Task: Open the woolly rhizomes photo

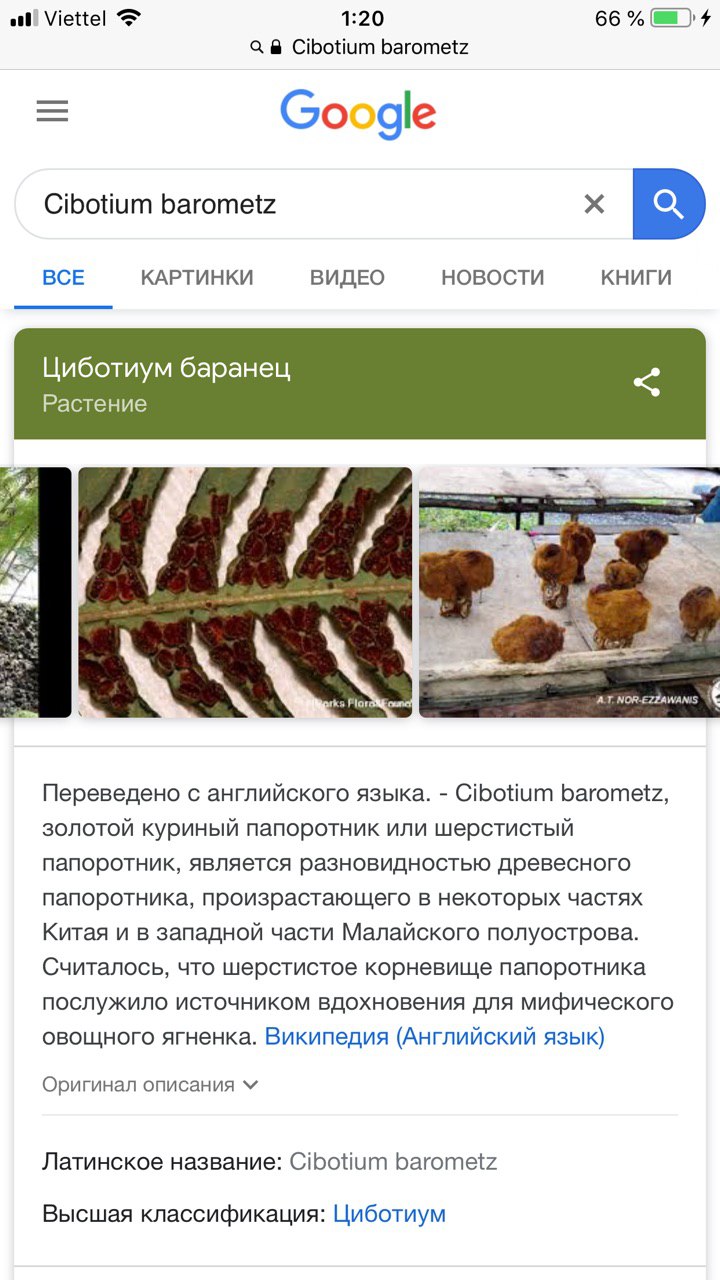Action: pos(568,592)
